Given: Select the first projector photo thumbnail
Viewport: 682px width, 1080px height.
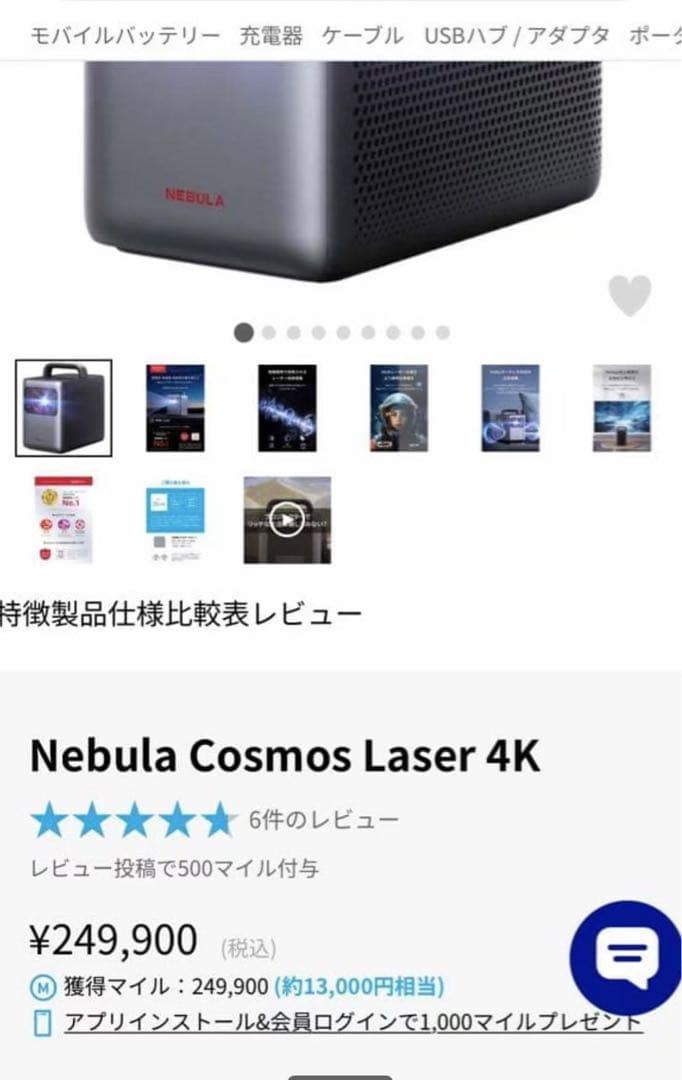Looking at the screenshot, I should 64,408.
